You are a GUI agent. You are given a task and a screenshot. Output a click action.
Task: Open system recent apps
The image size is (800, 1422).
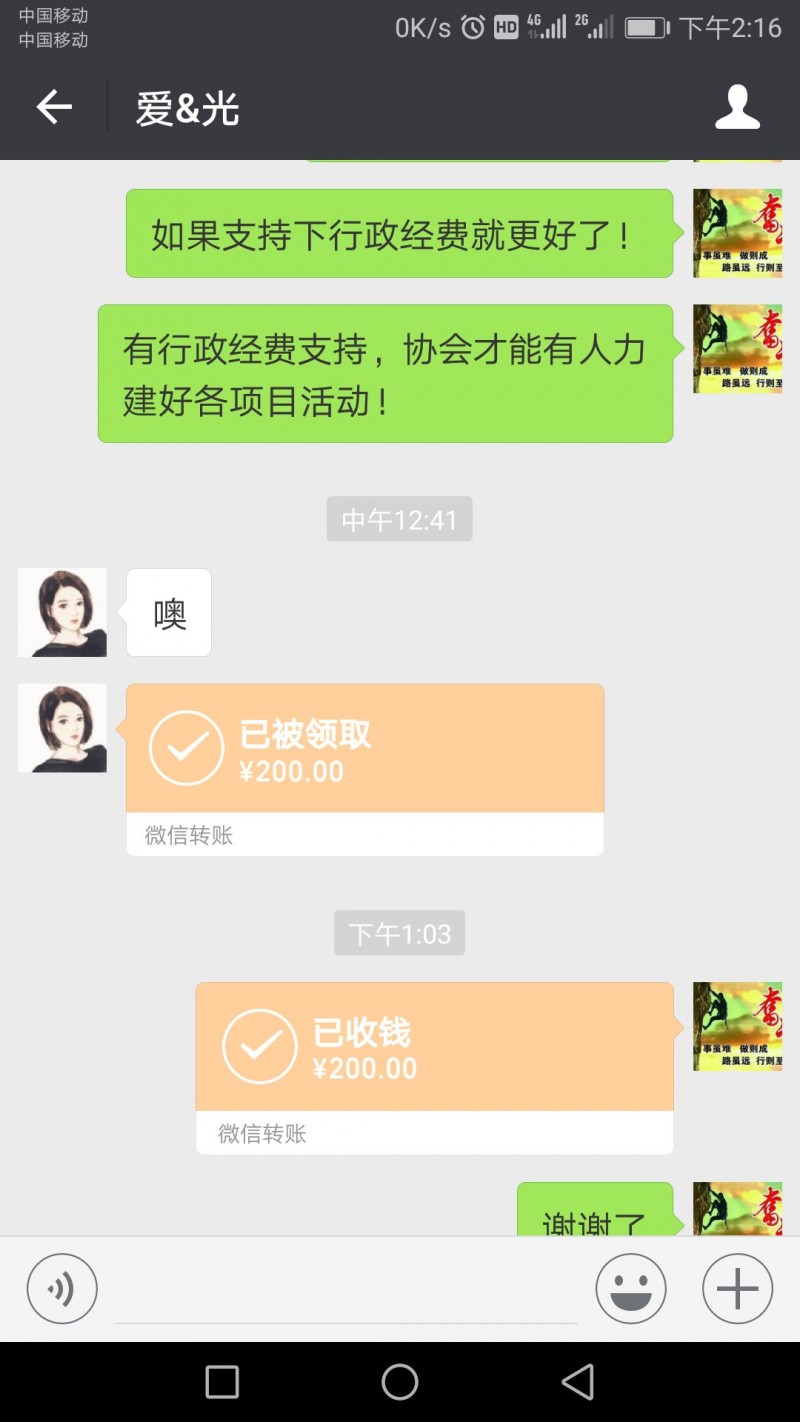222,1382
